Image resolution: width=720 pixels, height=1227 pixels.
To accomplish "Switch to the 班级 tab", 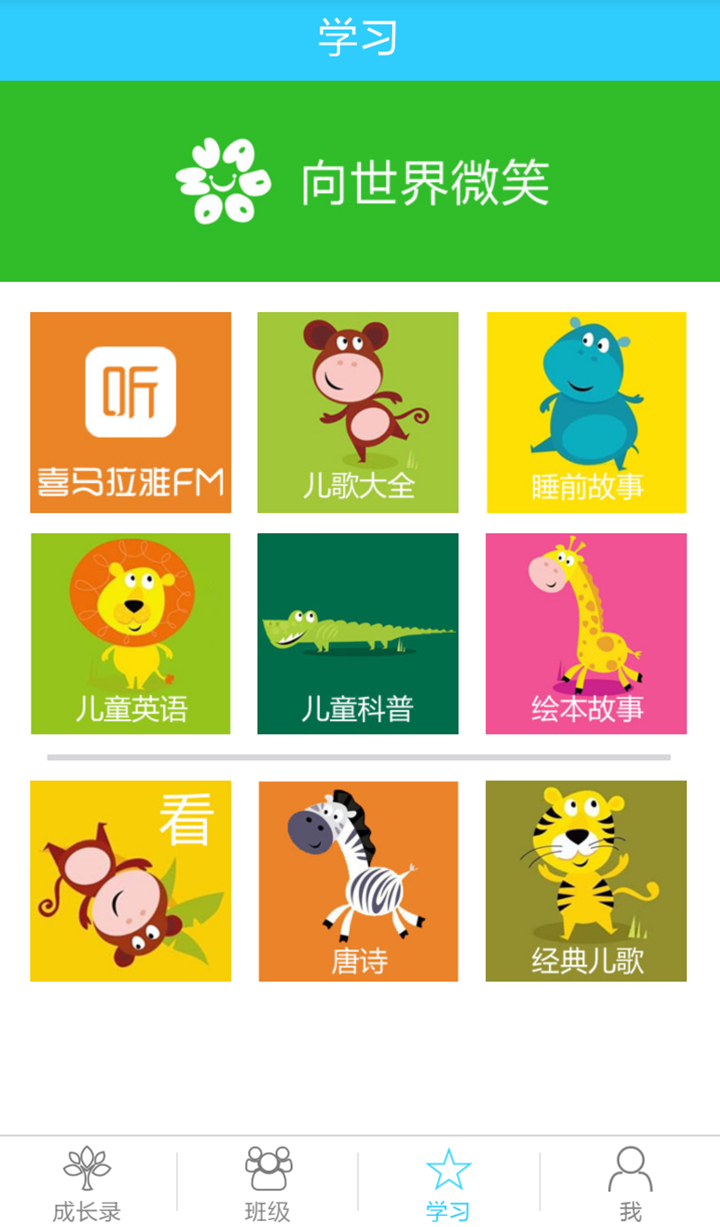I will [x=268, y=1184].
